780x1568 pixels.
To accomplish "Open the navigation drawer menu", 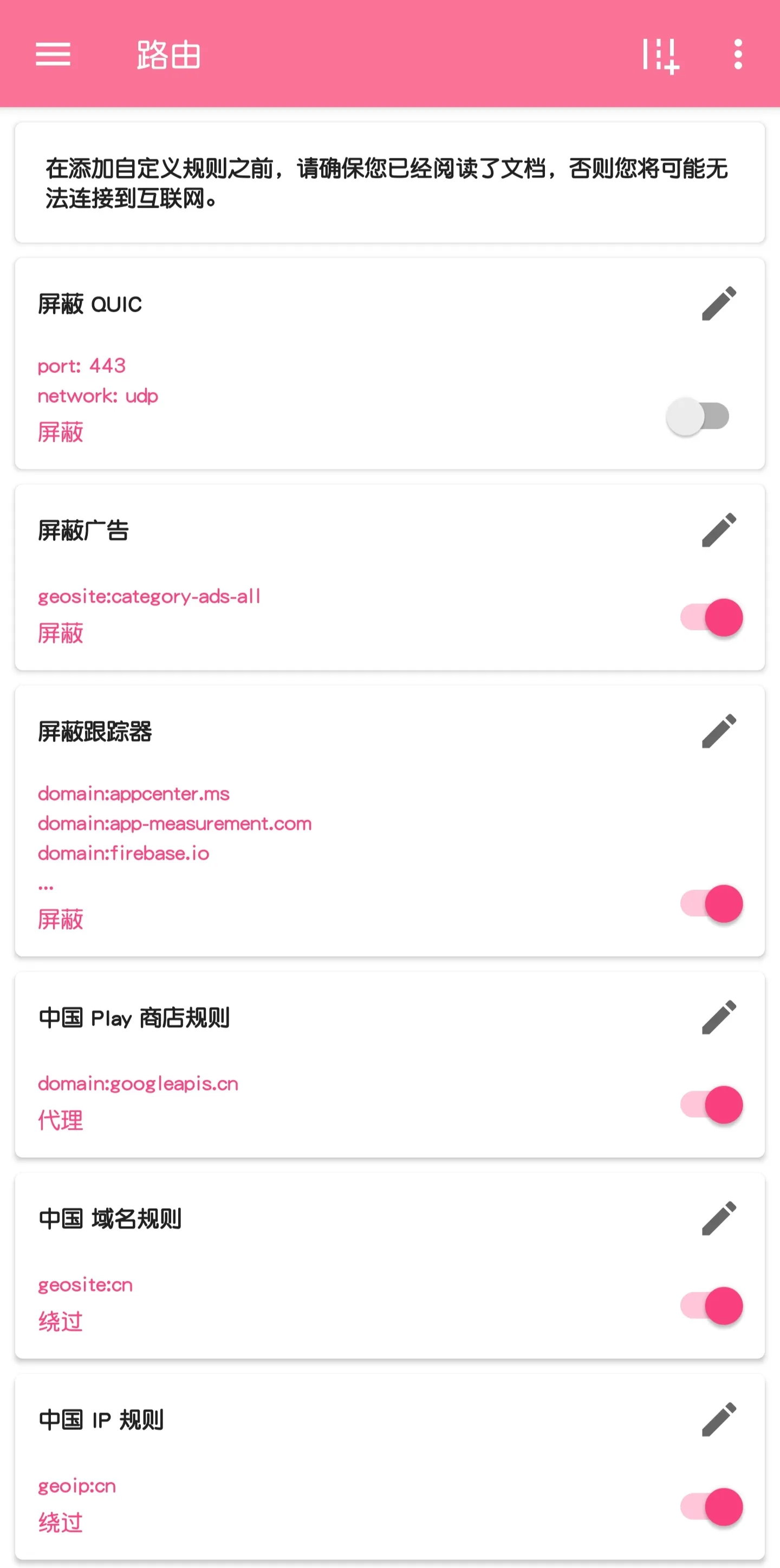I will pyautogui.click(x=53, y=54).
